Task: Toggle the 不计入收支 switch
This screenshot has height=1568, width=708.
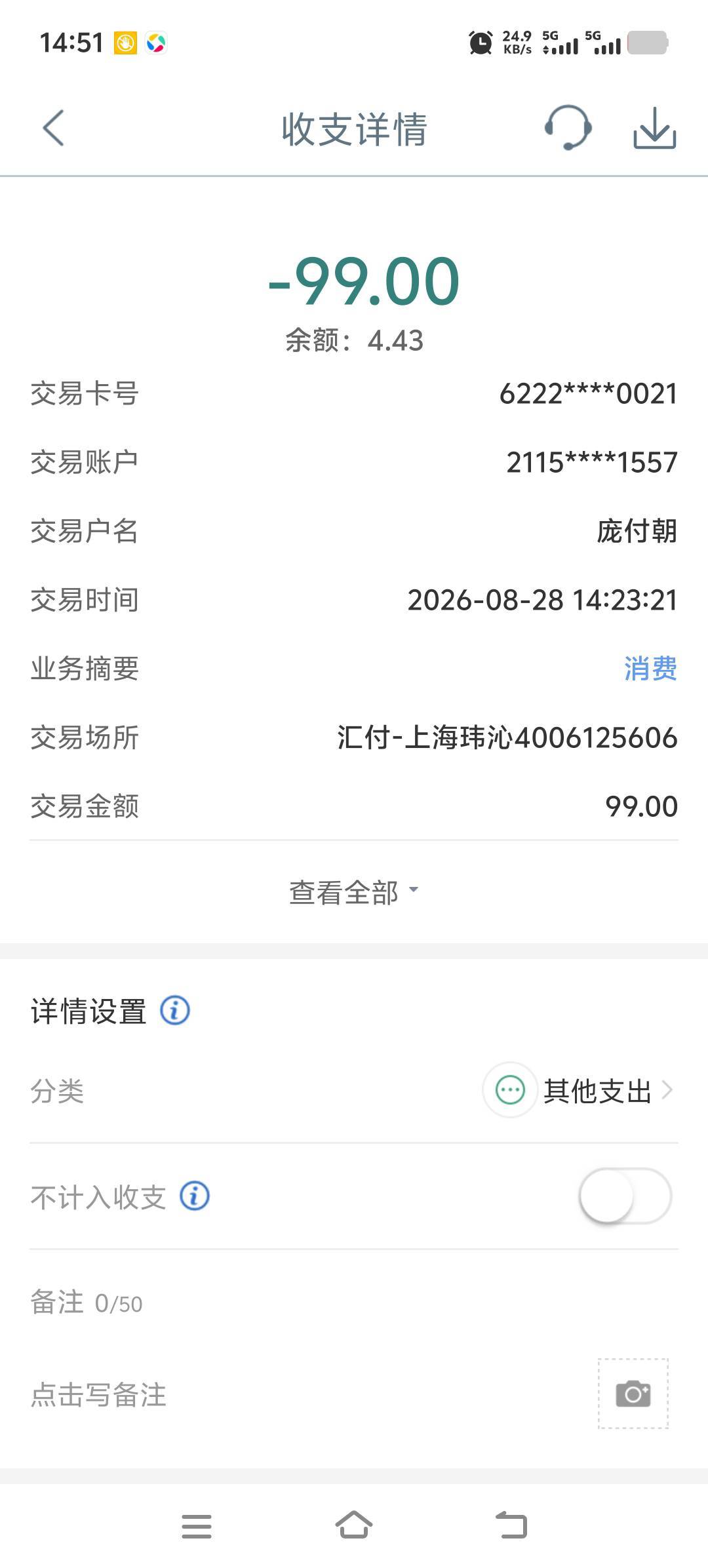Action: [625, 1196]
